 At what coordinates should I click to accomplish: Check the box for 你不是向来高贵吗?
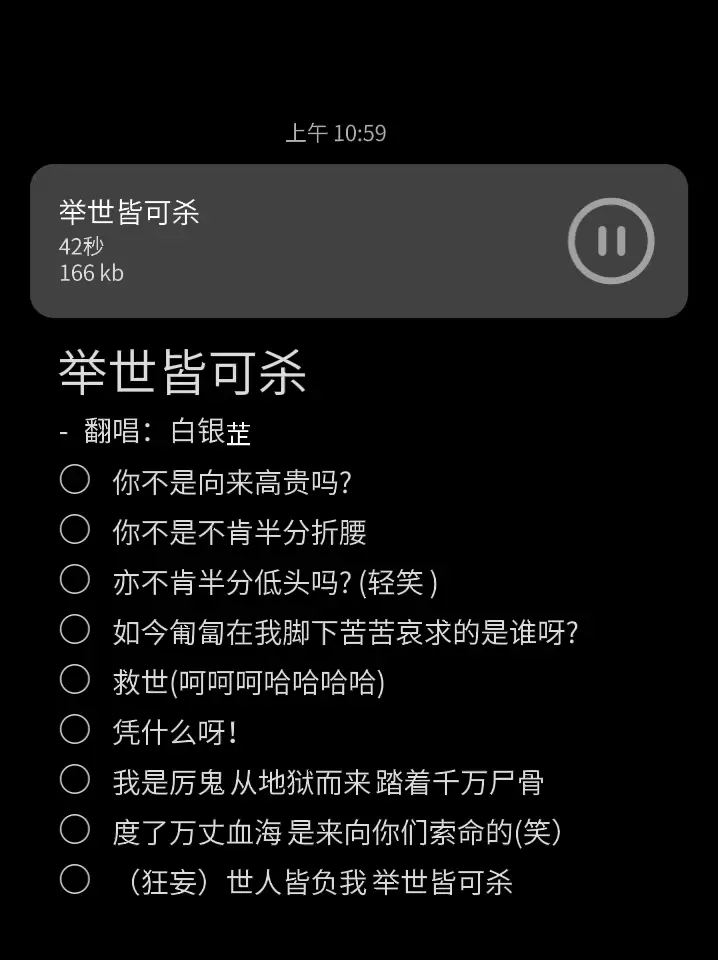click(x=75, y=479)
